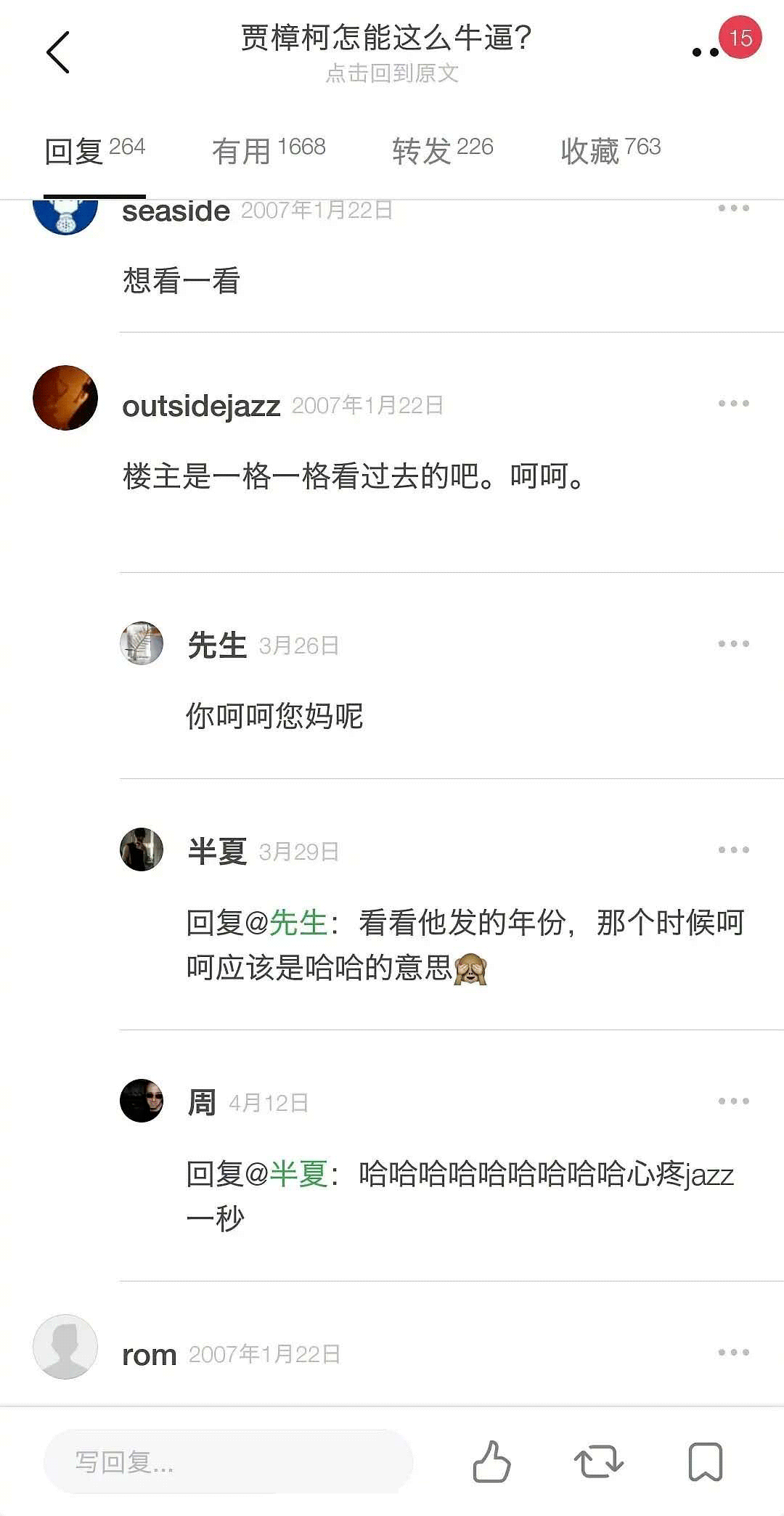The height and width of the screenshot is (1516, 784).
Task: View outsidejazz's profile via avatar
Action: click(x=65, y=398)
